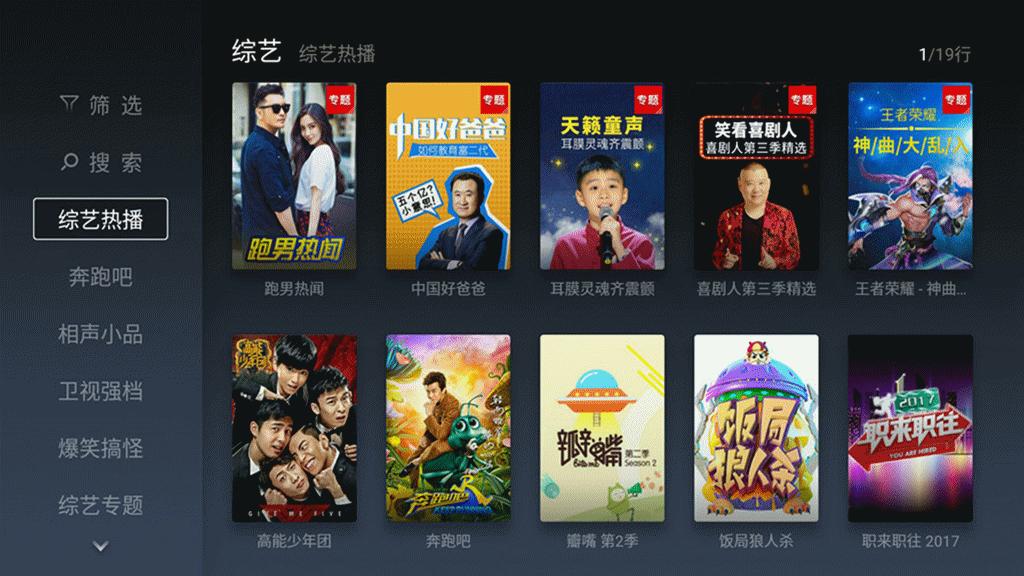Image resolution: width=1024 pixels, height=576 pixels.
Task: Open the 瓣嘴 第2季 show
Action: [x=602, y=428]
